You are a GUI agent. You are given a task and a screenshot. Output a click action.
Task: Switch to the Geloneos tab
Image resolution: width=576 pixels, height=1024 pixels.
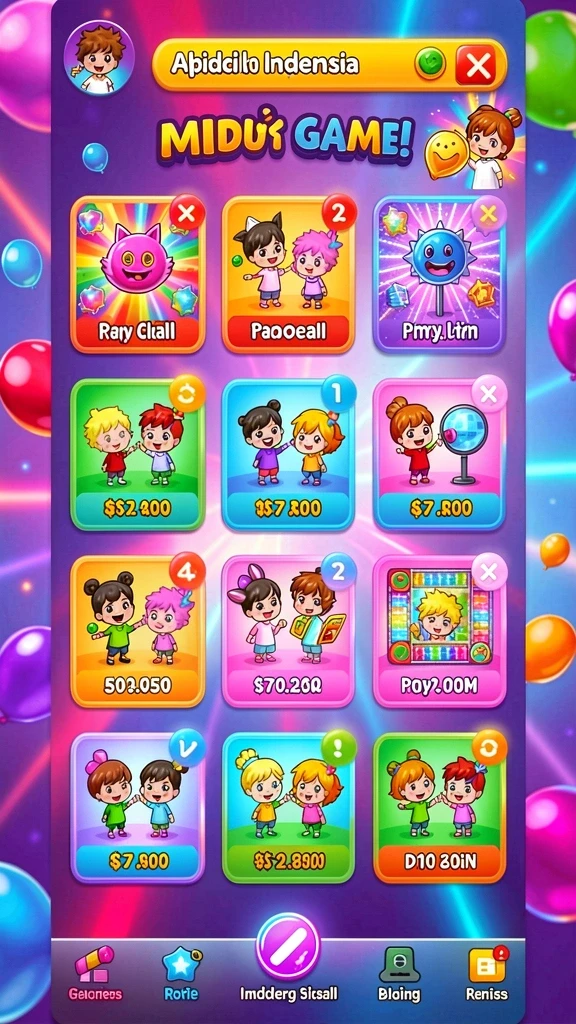tap(95, 973)
